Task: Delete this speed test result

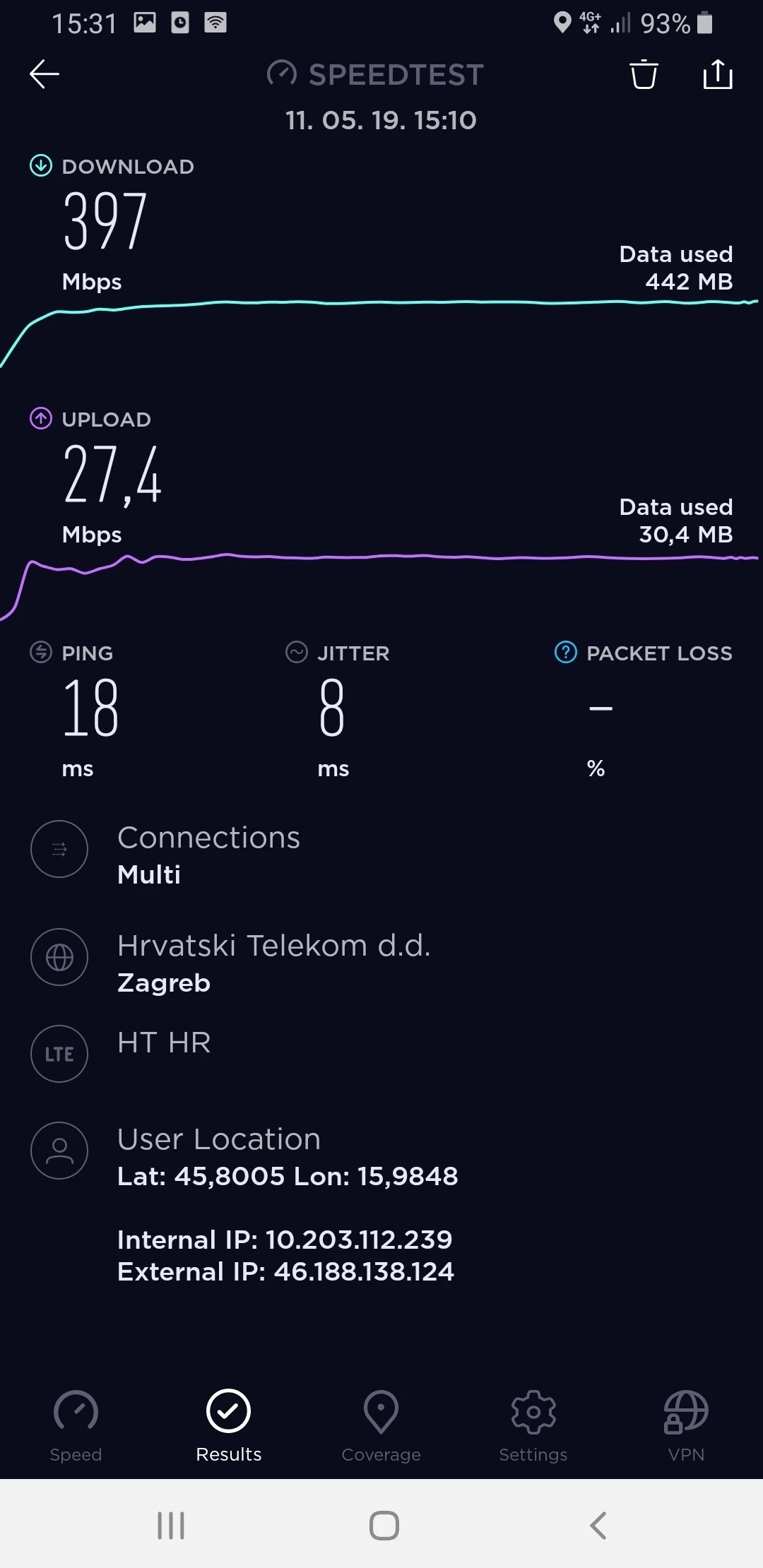Action: 644,74
